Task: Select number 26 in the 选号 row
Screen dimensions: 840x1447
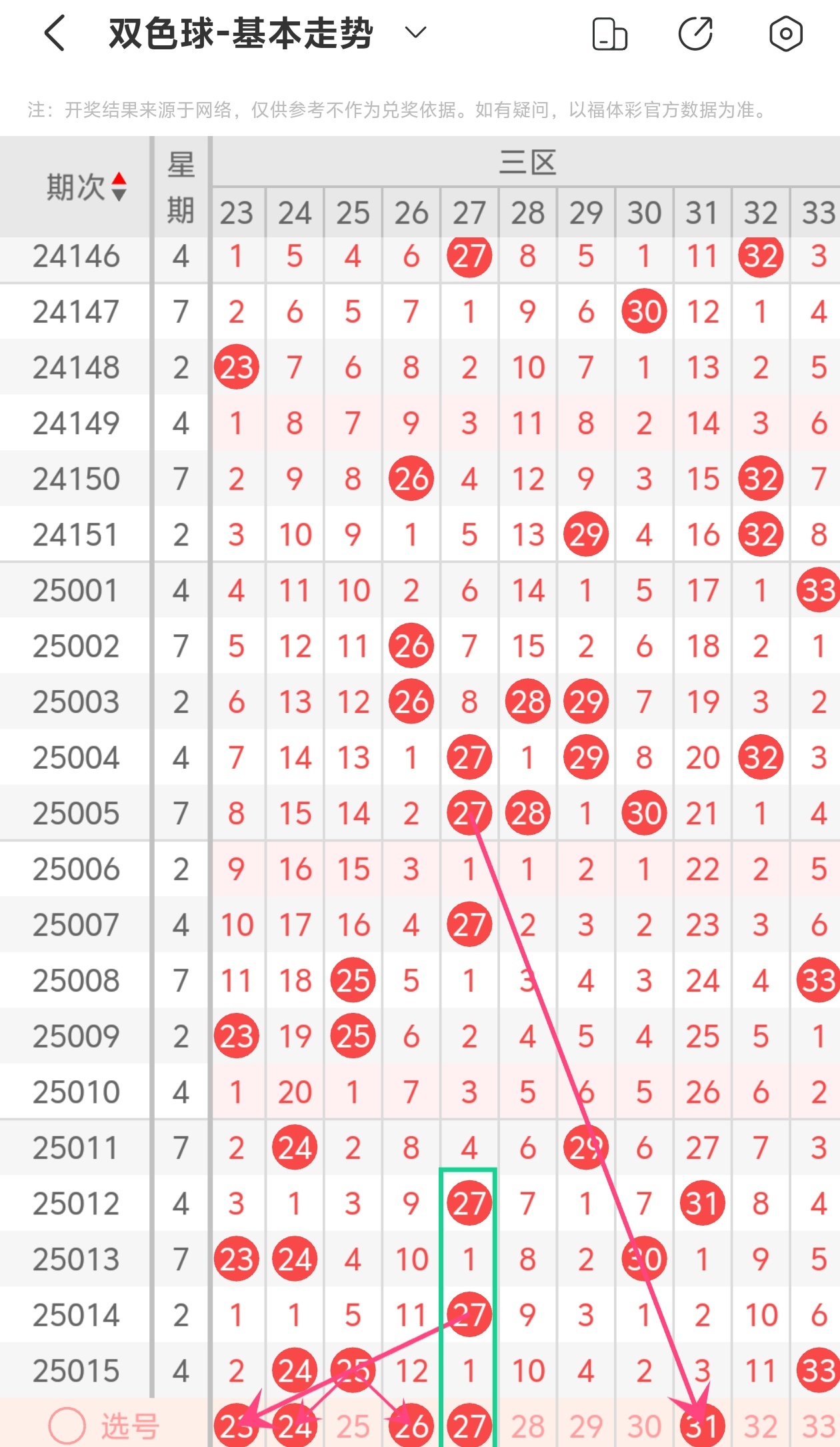Action: pos(411,1426)
